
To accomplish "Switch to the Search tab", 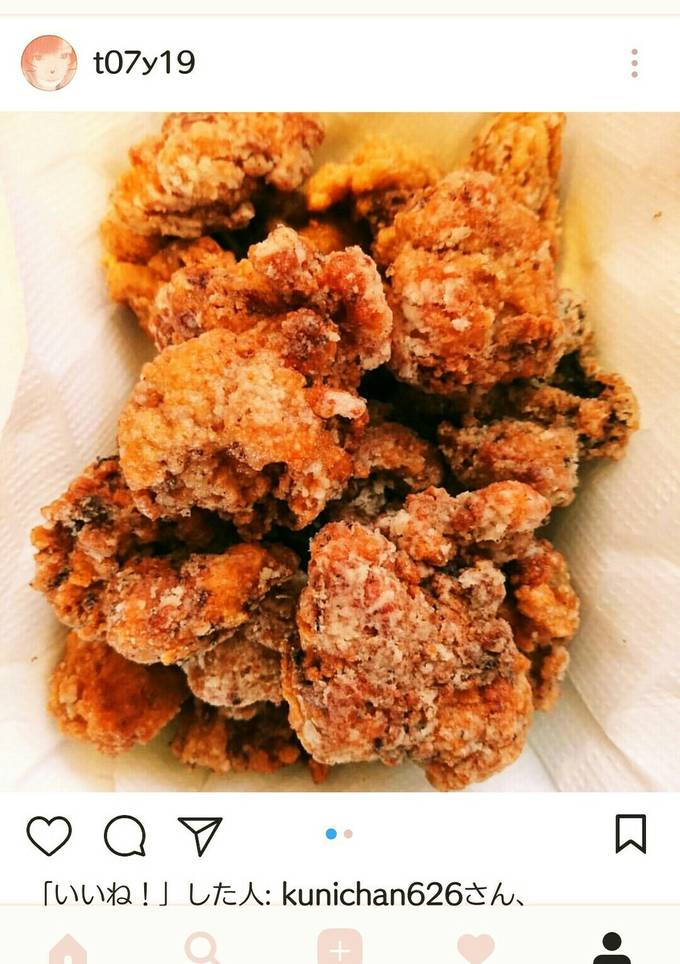I will (203, 948).
